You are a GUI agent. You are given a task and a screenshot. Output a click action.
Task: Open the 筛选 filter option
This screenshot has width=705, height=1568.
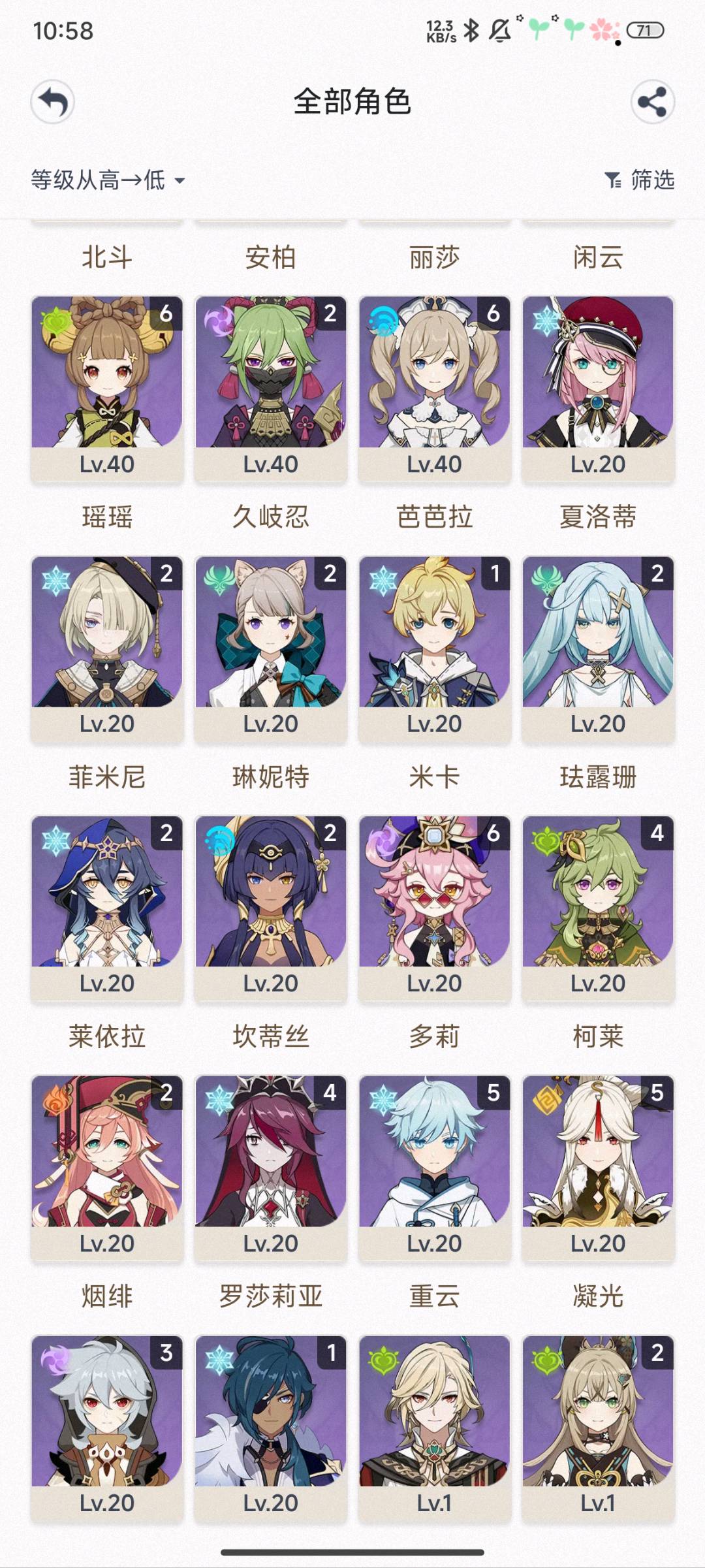pos(640,180)
